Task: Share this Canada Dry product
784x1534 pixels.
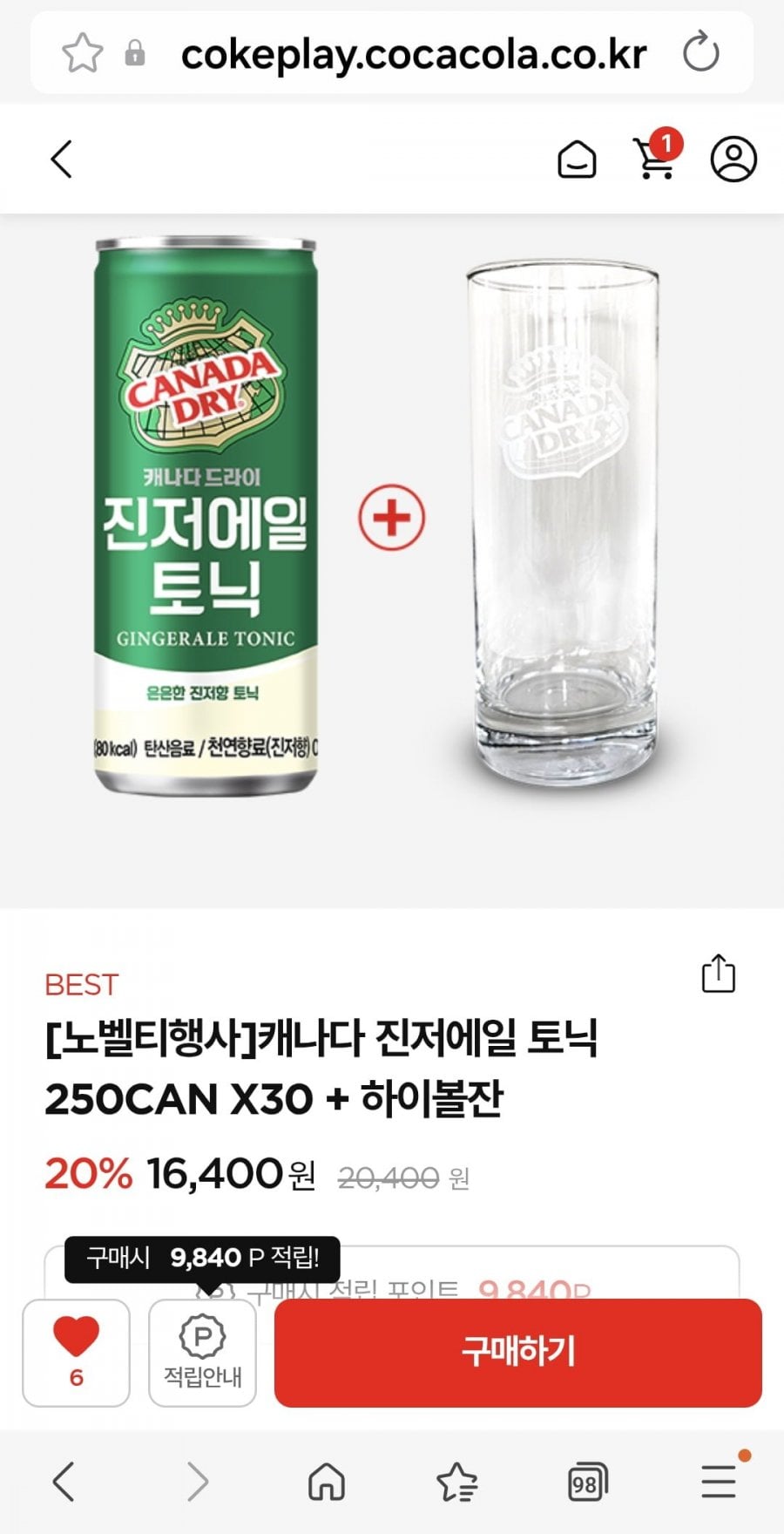Action: (x=718, y=974)
